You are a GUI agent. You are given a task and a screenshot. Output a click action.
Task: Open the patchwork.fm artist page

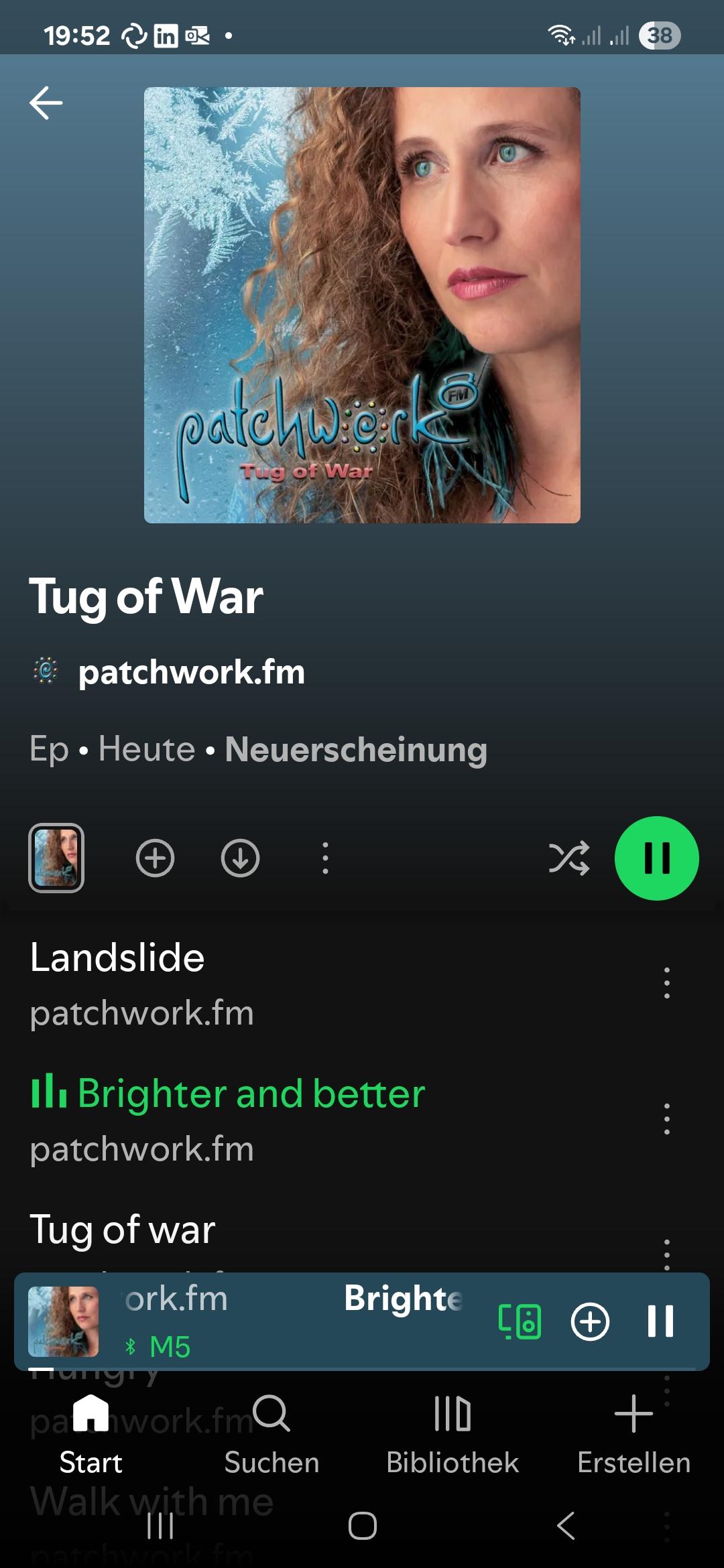(191, 672)
